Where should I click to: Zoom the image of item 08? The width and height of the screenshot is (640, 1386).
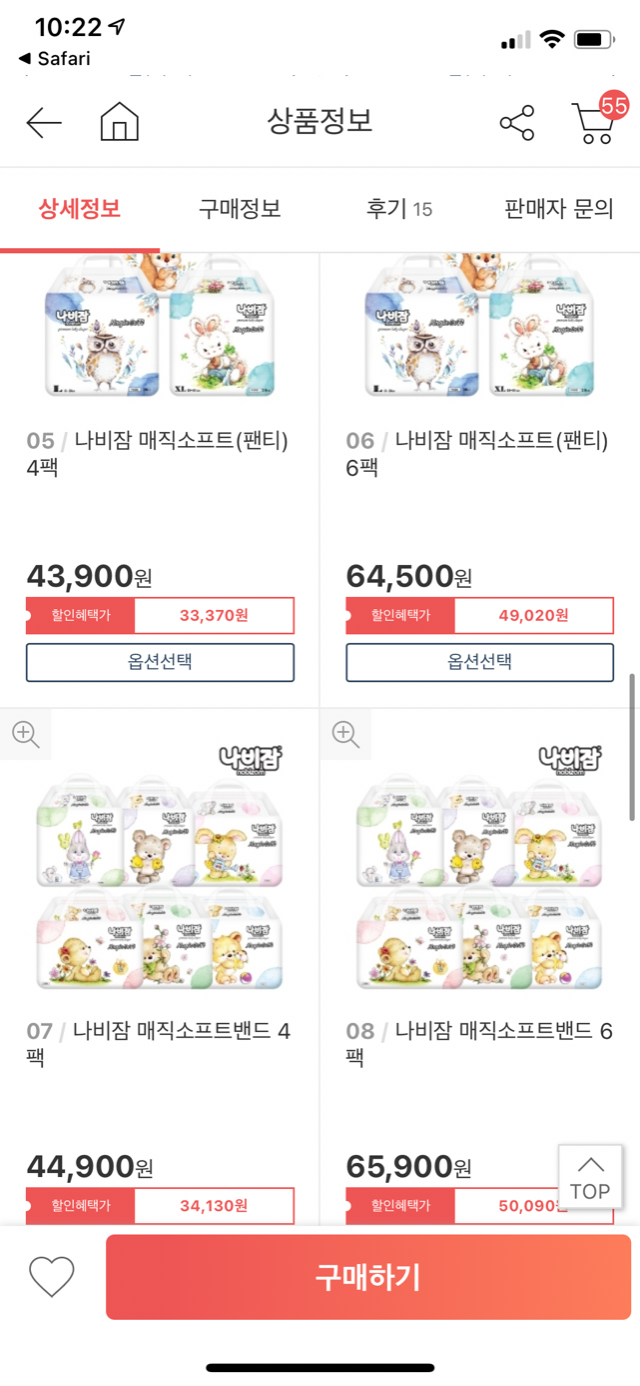tap(346, 734)
